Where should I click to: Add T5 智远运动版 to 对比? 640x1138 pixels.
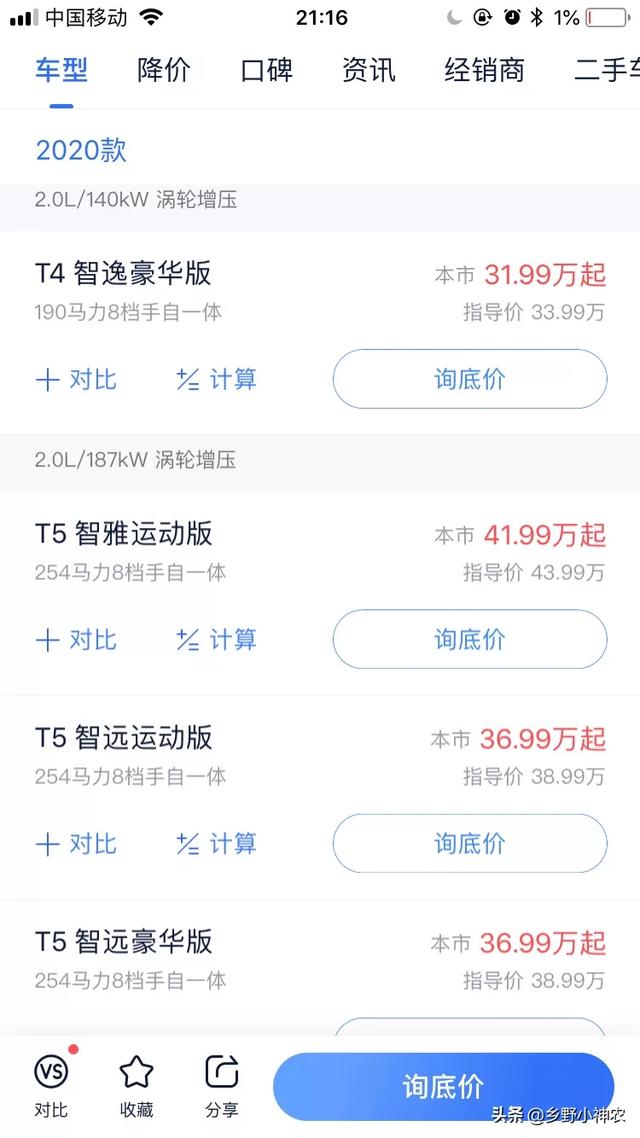pyautogui.click(x=76, y=844)
